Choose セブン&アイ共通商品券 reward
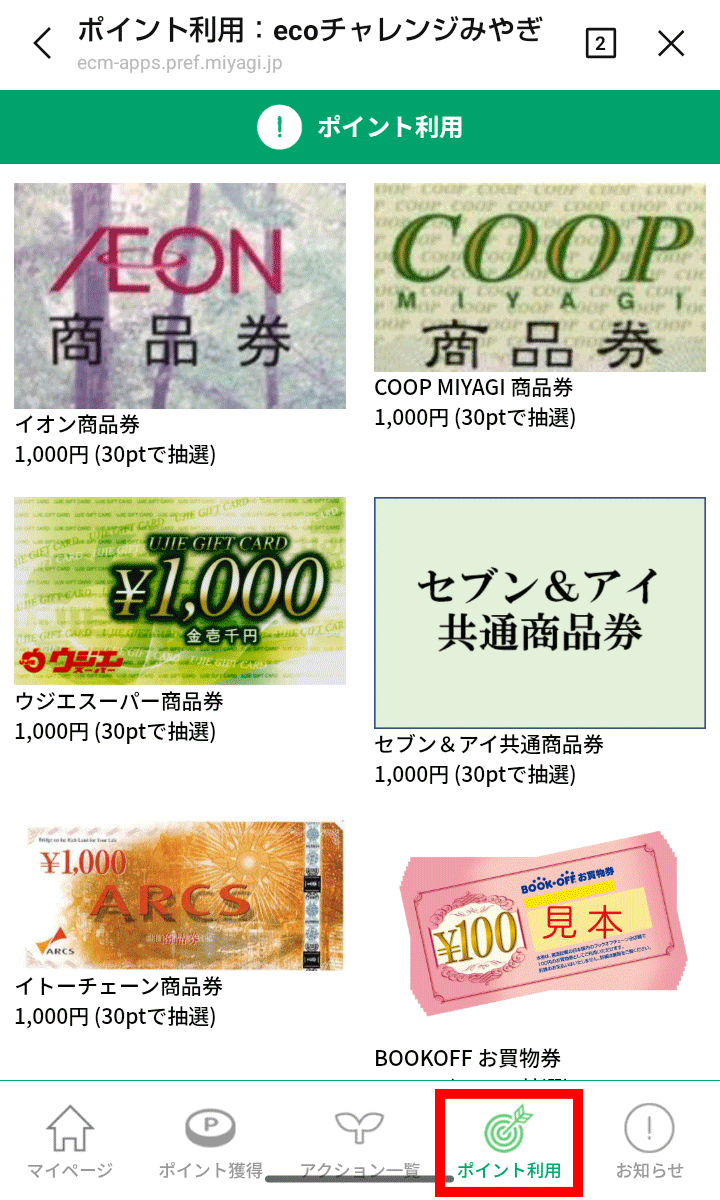720x1200 pixels. (540, 613)
